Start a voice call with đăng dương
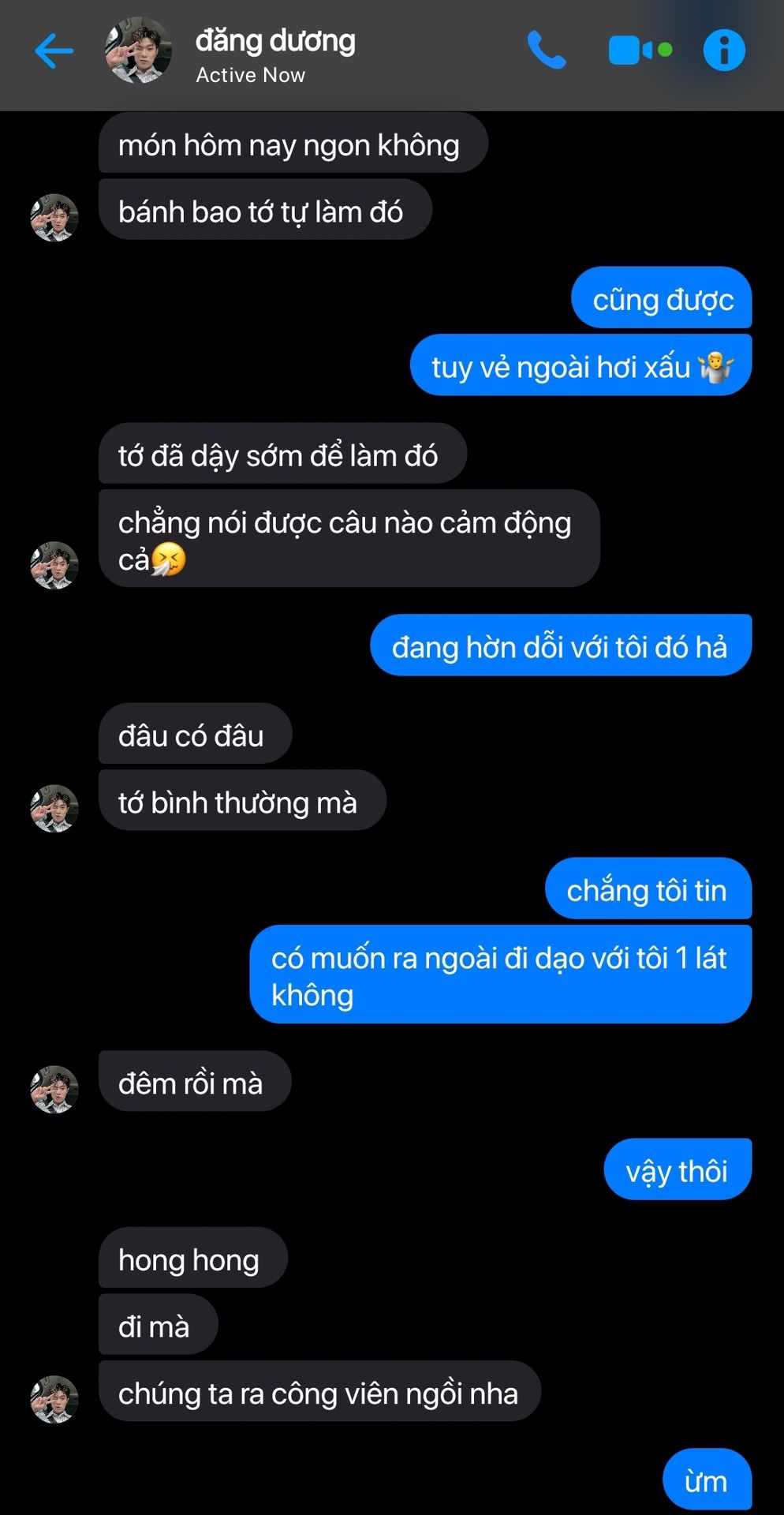Viewport: 784px width, 1515px height. tap(546, 50)
